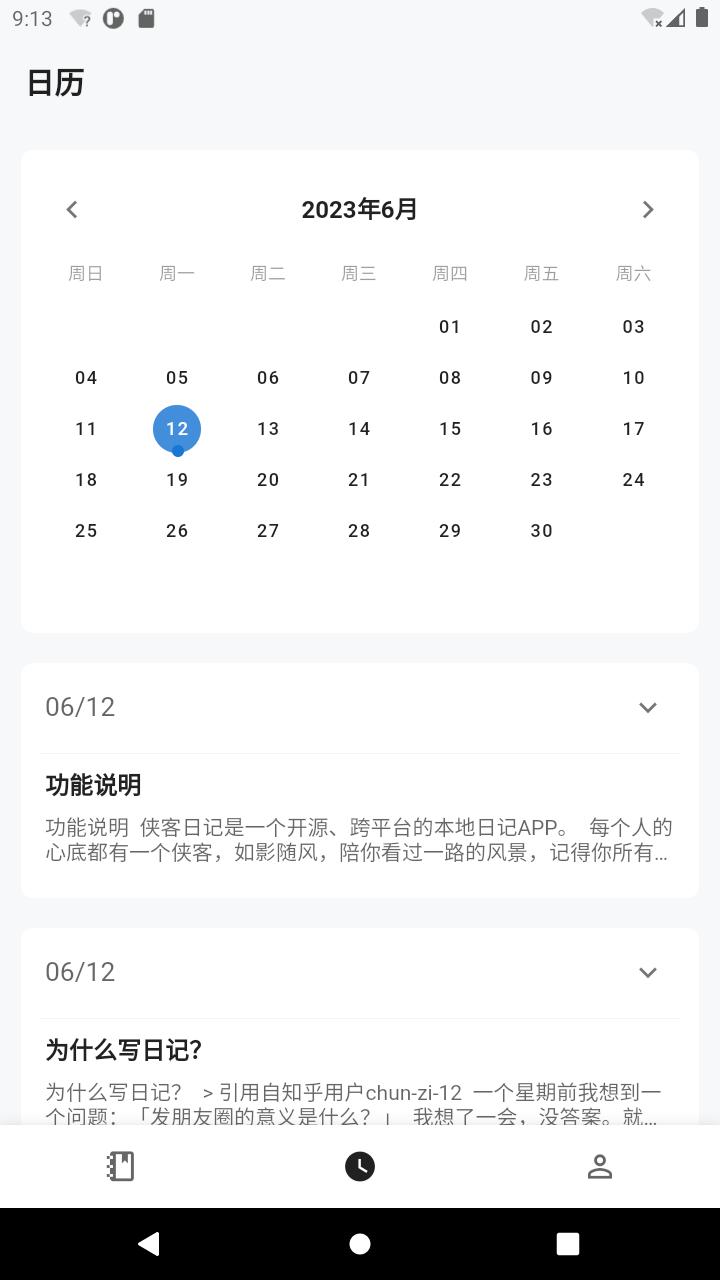Switch to the clock calendar tab
Screen dimensions: 720x1280
pos(360,1166)
